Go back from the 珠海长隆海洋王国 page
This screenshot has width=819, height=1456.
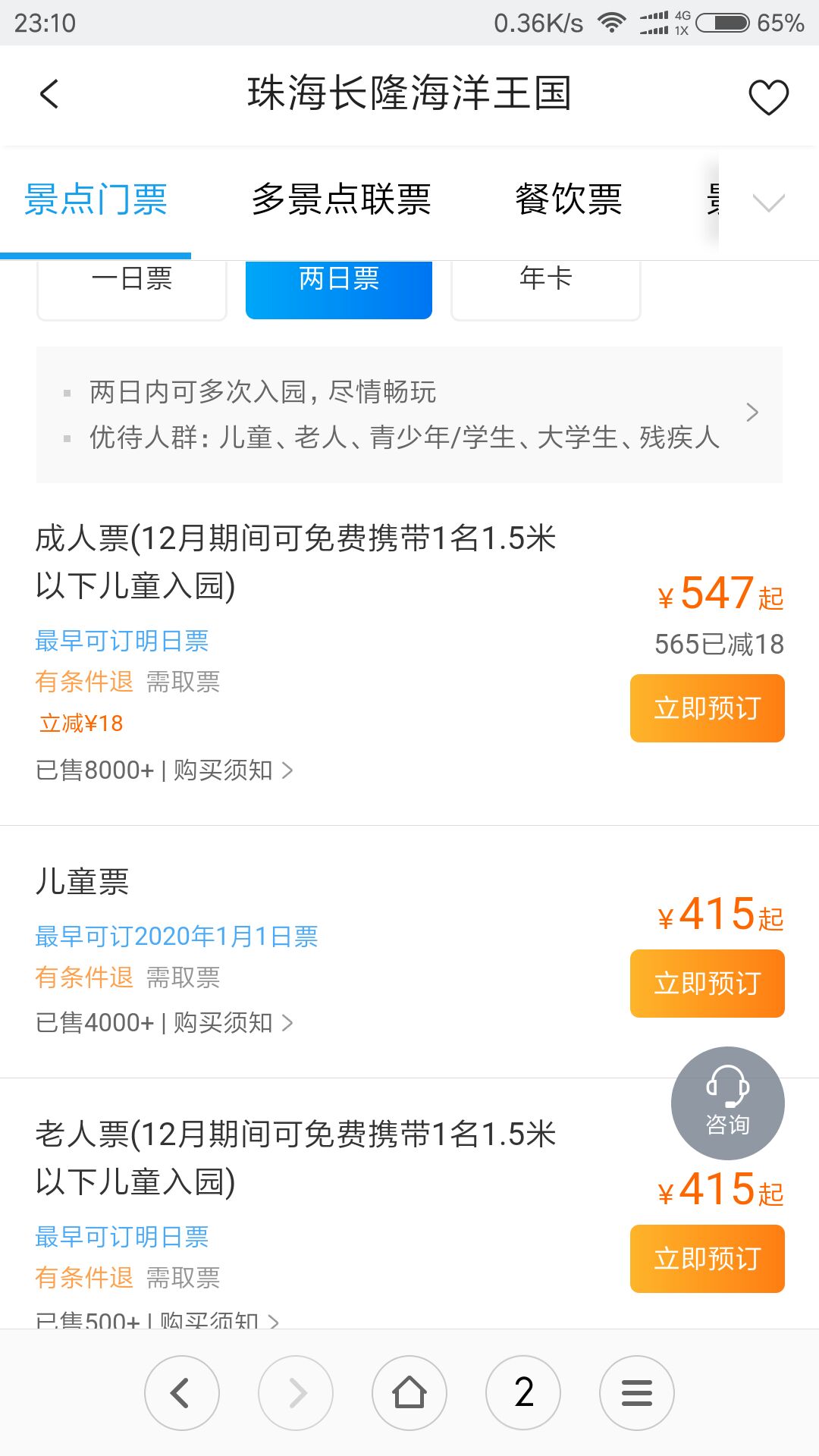click(49, 95)
